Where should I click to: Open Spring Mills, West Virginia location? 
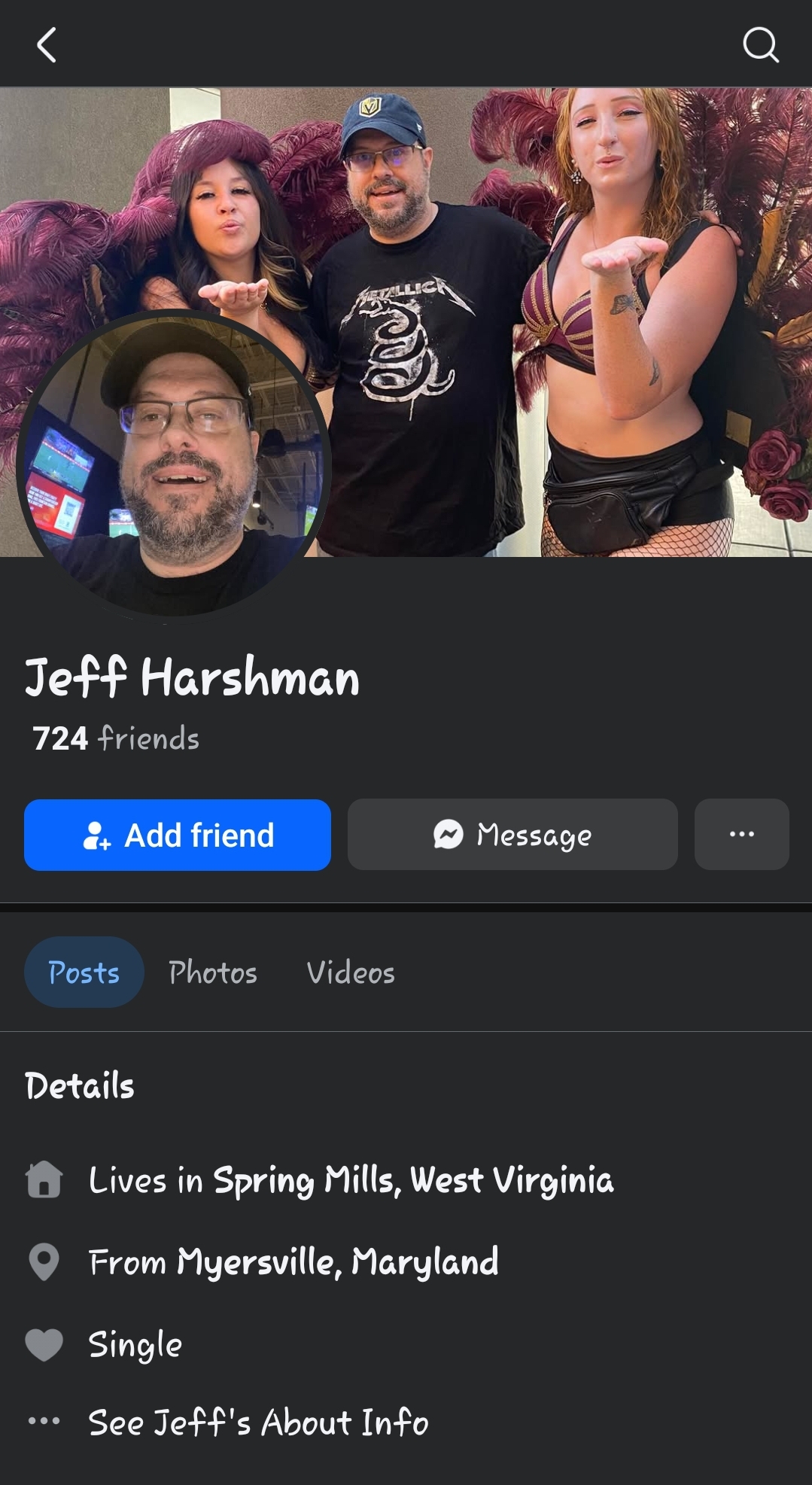413,1179
